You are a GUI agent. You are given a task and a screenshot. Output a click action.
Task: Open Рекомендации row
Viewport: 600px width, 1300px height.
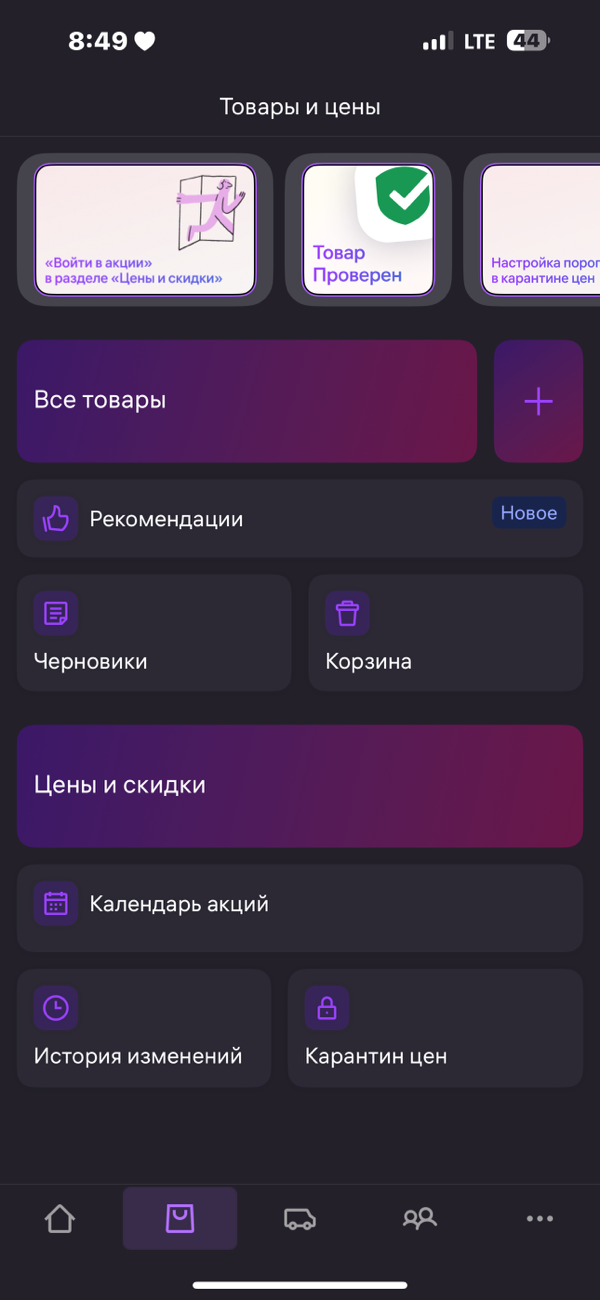299,518
